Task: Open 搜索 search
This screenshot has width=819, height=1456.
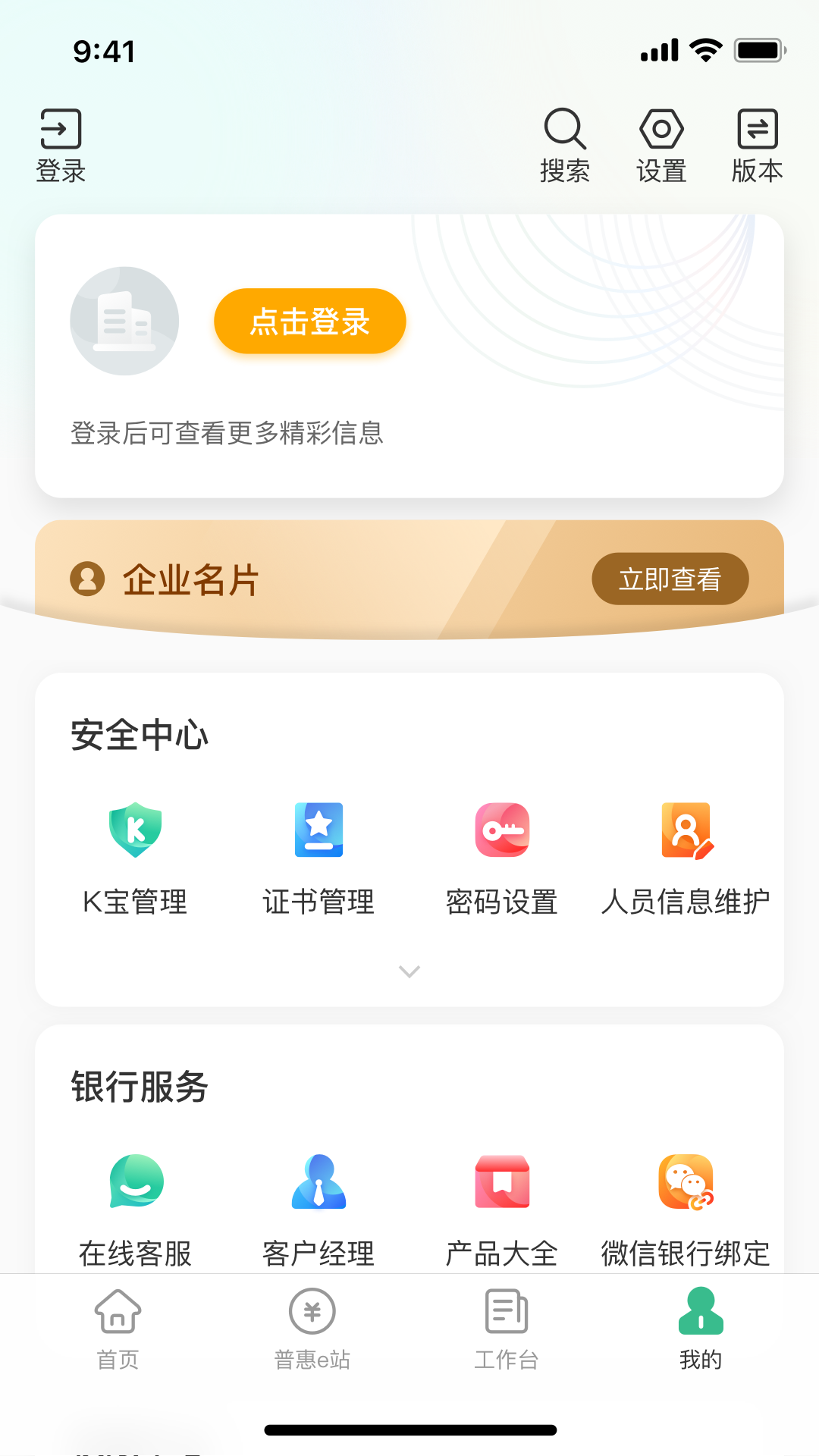Action: [565, 144]
